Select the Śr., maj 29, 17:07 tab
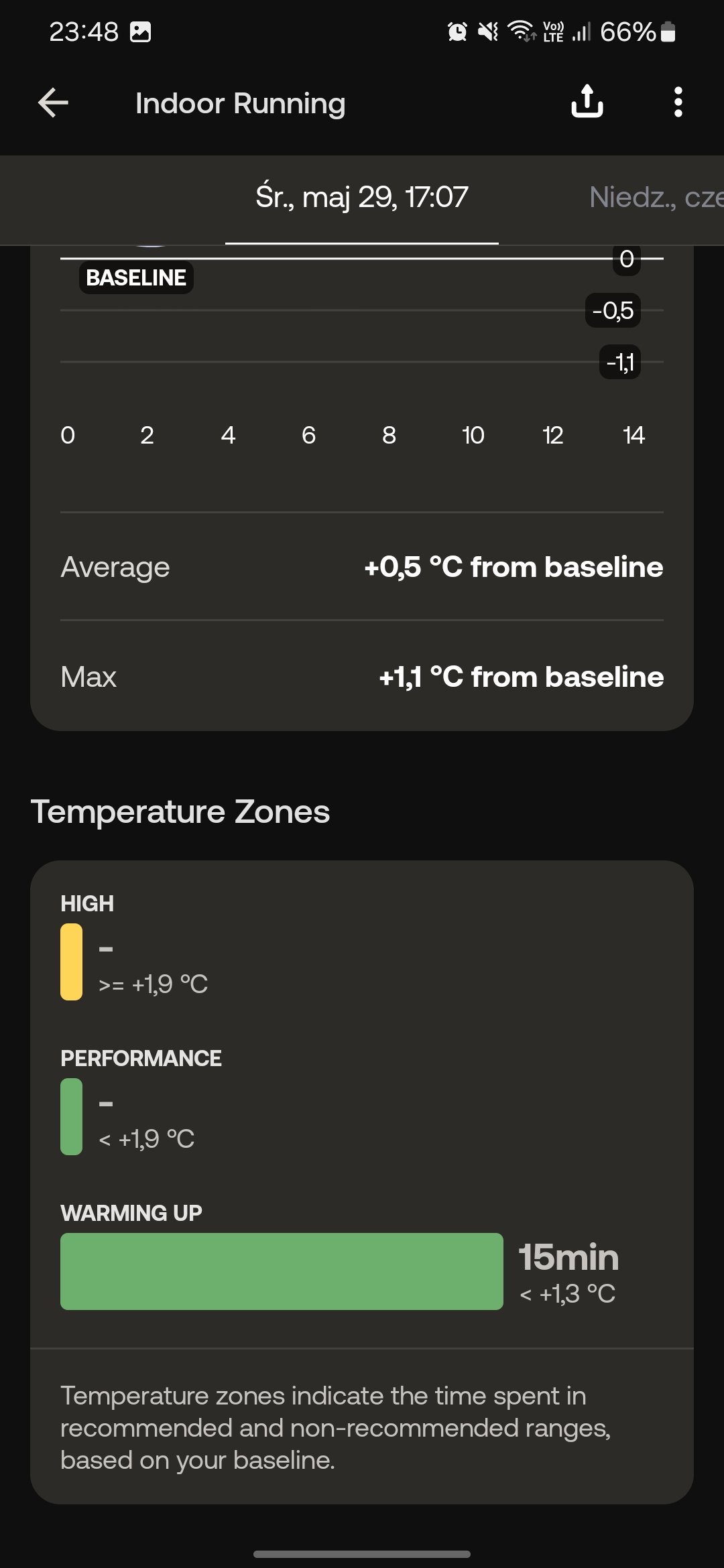Viewport: 724px width, 1568px height. click(362, 198)
